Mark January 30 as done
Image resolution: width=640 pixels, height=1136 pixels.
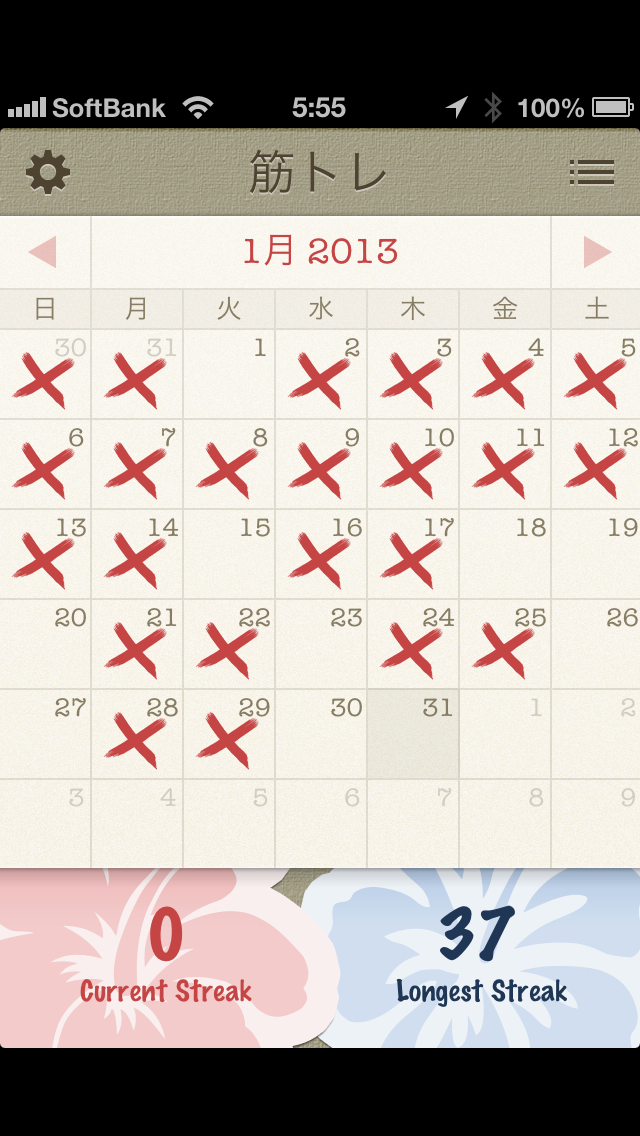tap(321, 734)
